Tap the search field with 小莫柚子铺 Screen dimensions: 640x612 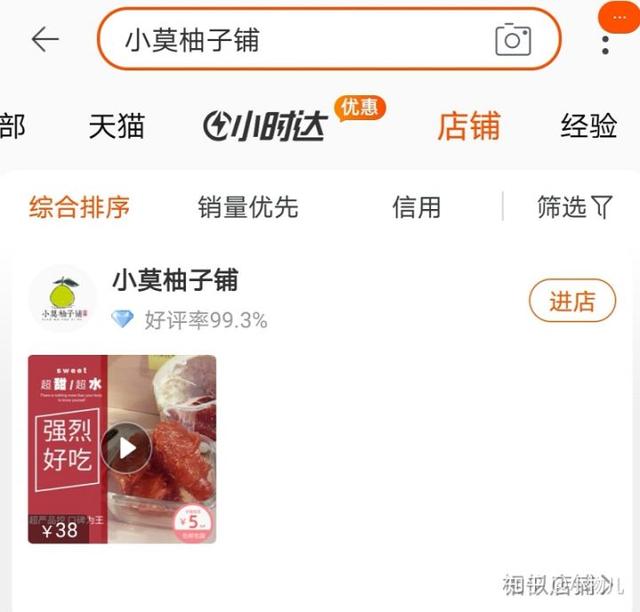tap(300, 40)
